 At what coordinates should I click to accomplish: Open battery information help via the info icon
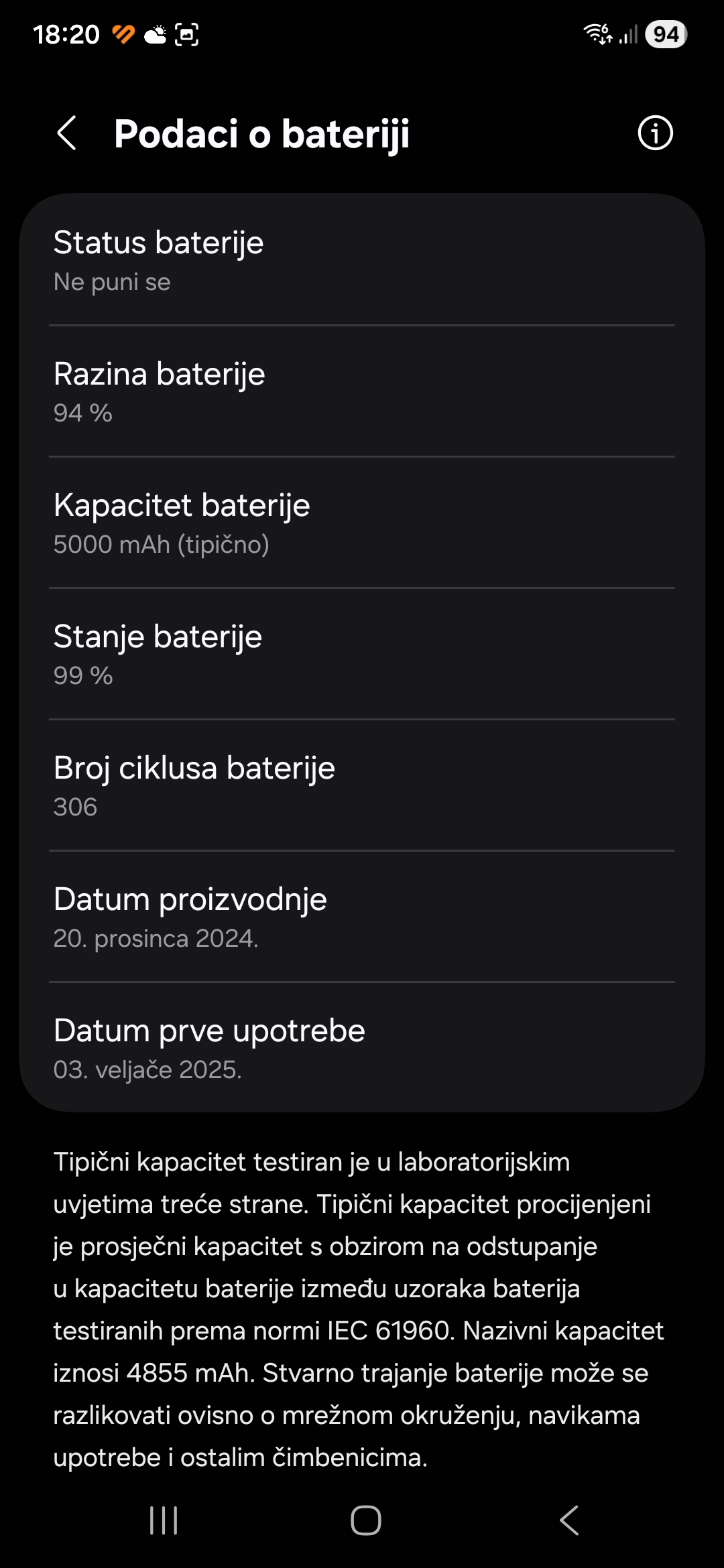click(x=654, y=133)
